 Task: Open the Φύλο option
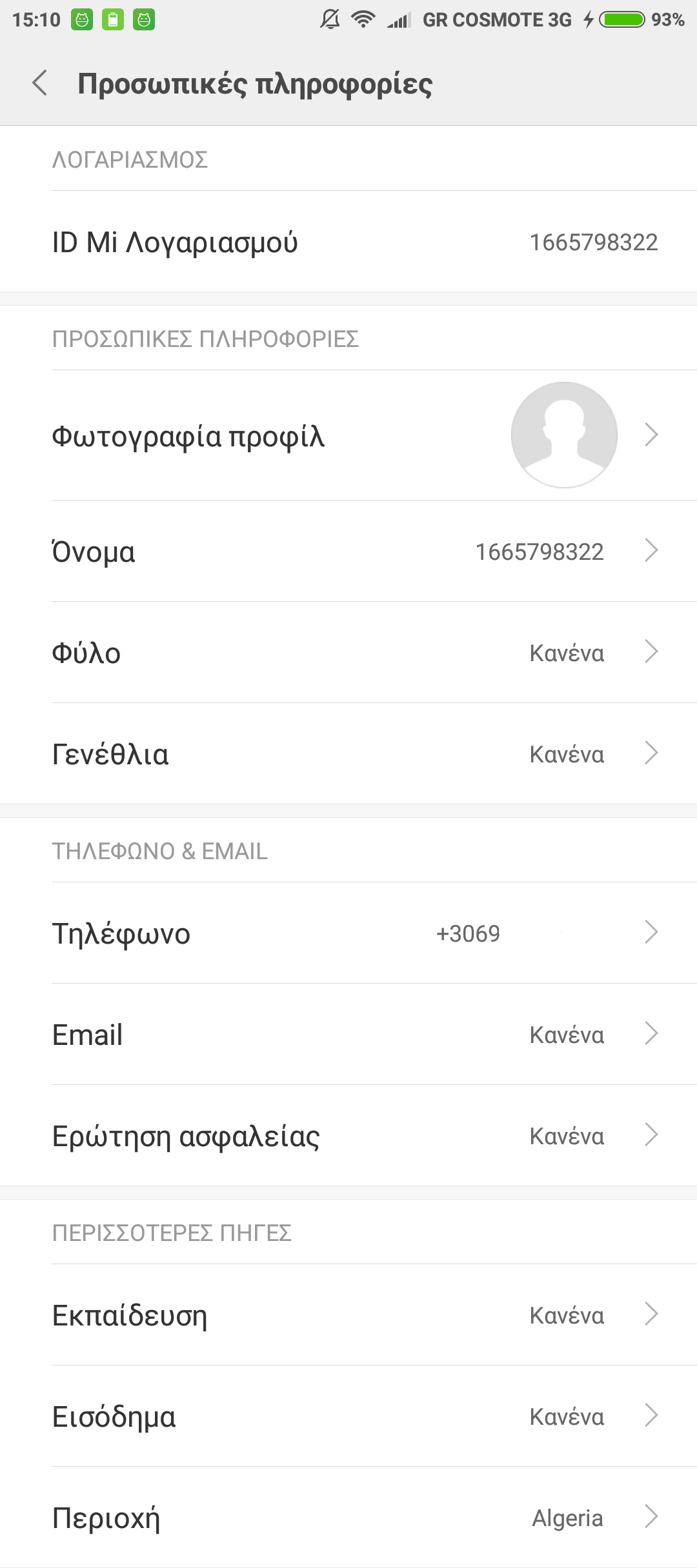(x=348, y=653)
